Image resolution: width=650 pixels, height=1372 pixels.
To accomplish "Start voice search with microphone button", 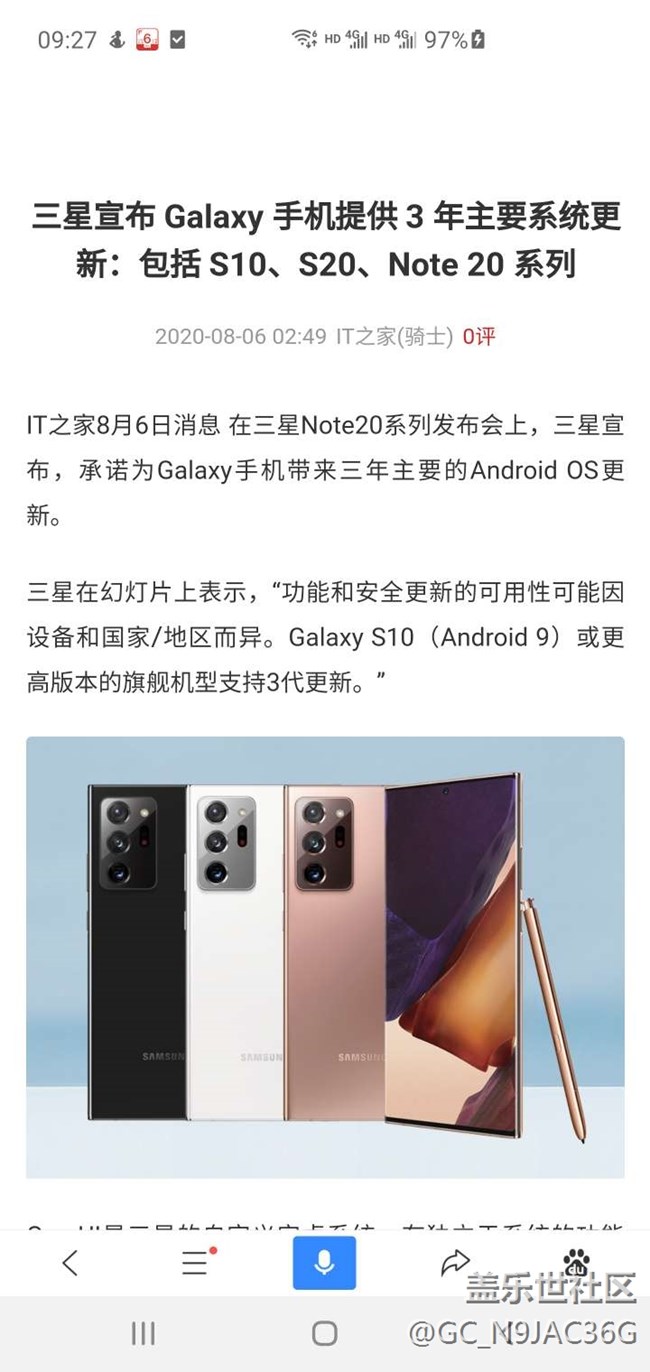I will (x=324, y=1263).
